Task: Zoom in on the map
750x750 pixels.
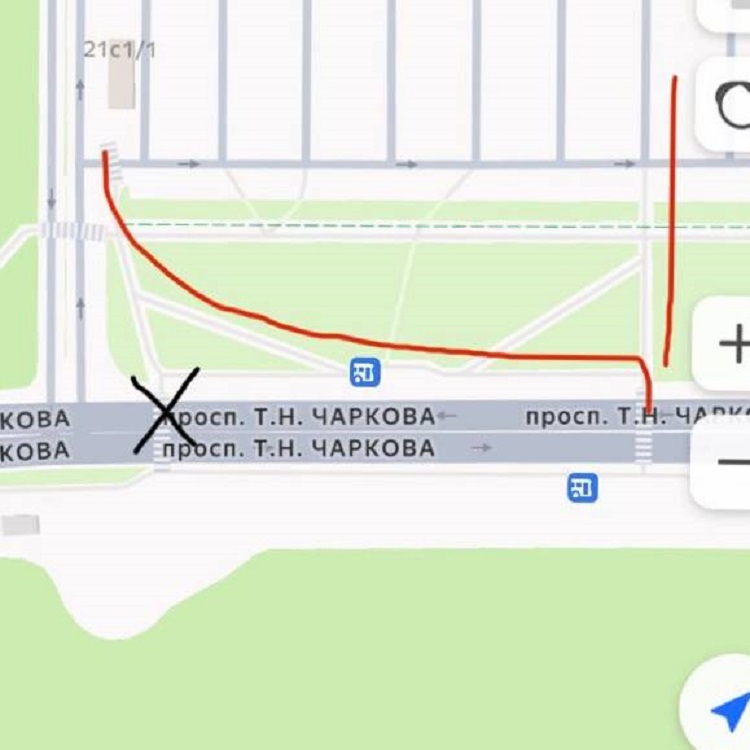Action: [732, 344]
